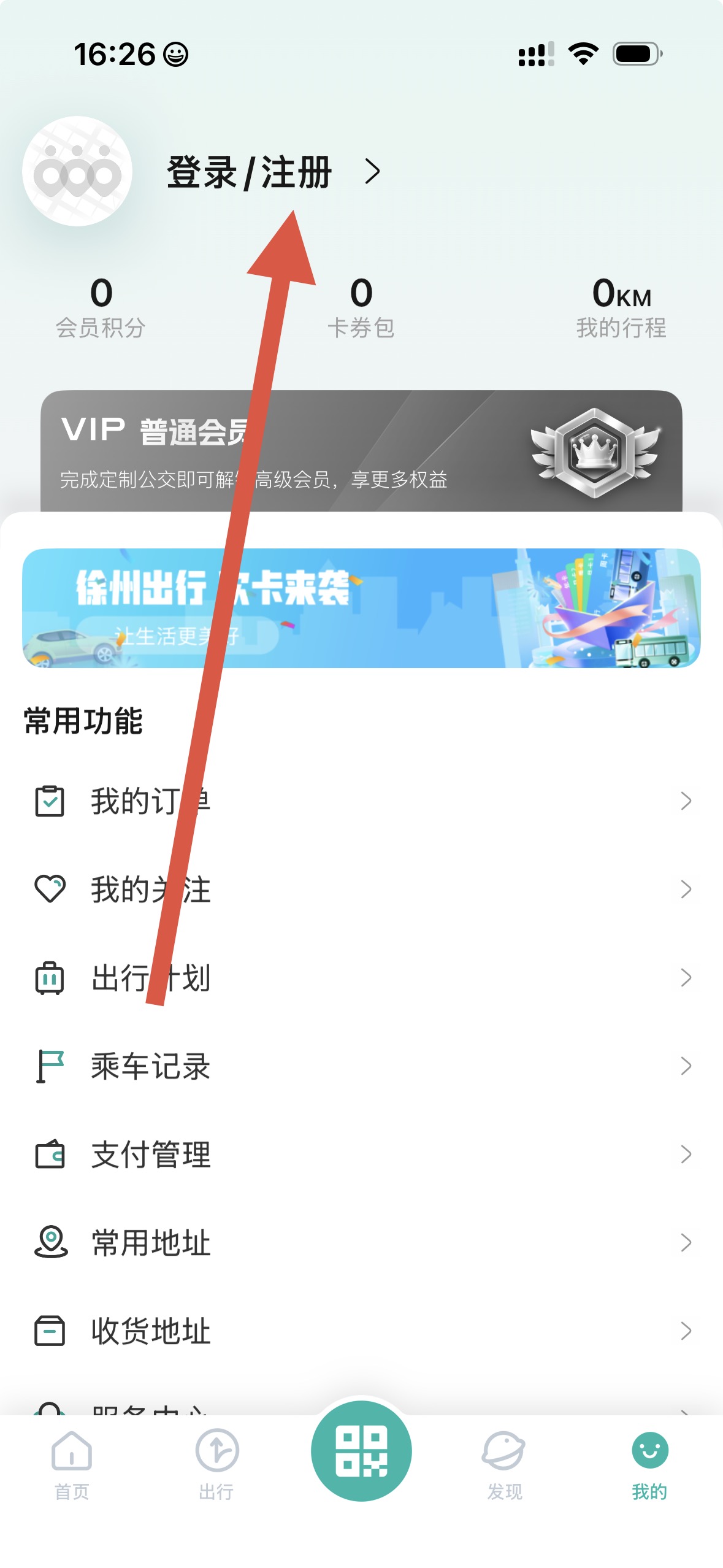
Task: Tap the default profile avatar
Action: coord(77,171)
